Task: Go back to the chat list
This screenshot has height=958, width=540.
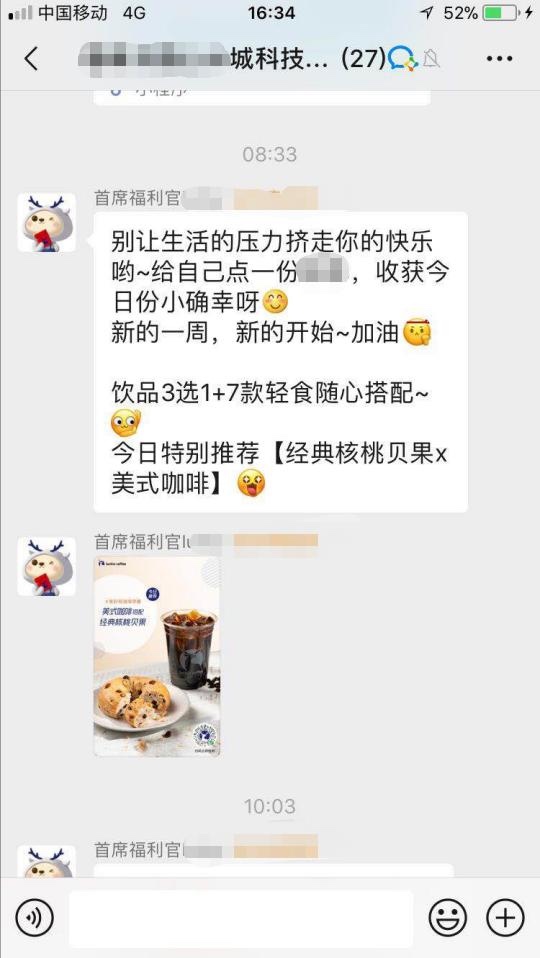Action: (x=31, y=59)
